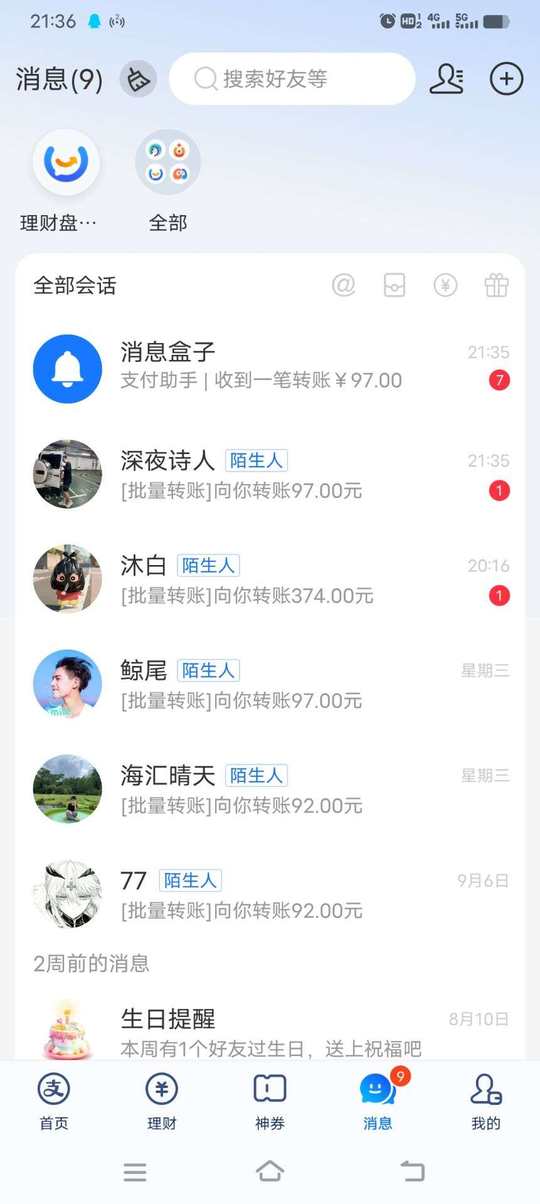Screen dimensions: 540x1204
Task: Open the chat with 77
Action: coord(270,894)
